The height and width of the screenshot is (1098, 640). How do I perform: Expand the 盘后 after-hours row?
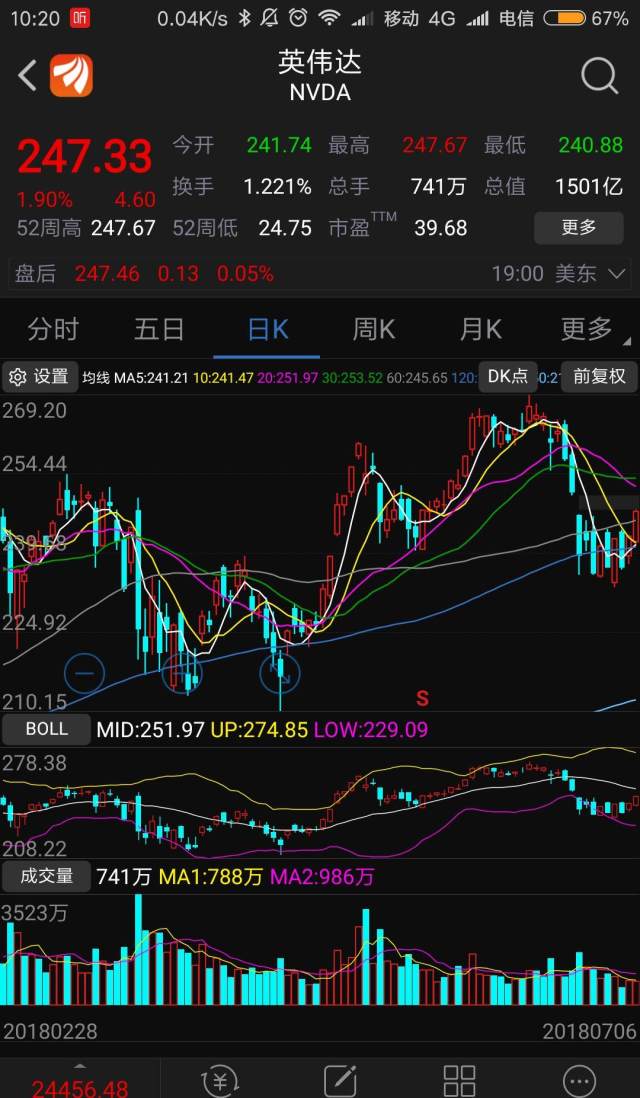[x=320, y=273]
